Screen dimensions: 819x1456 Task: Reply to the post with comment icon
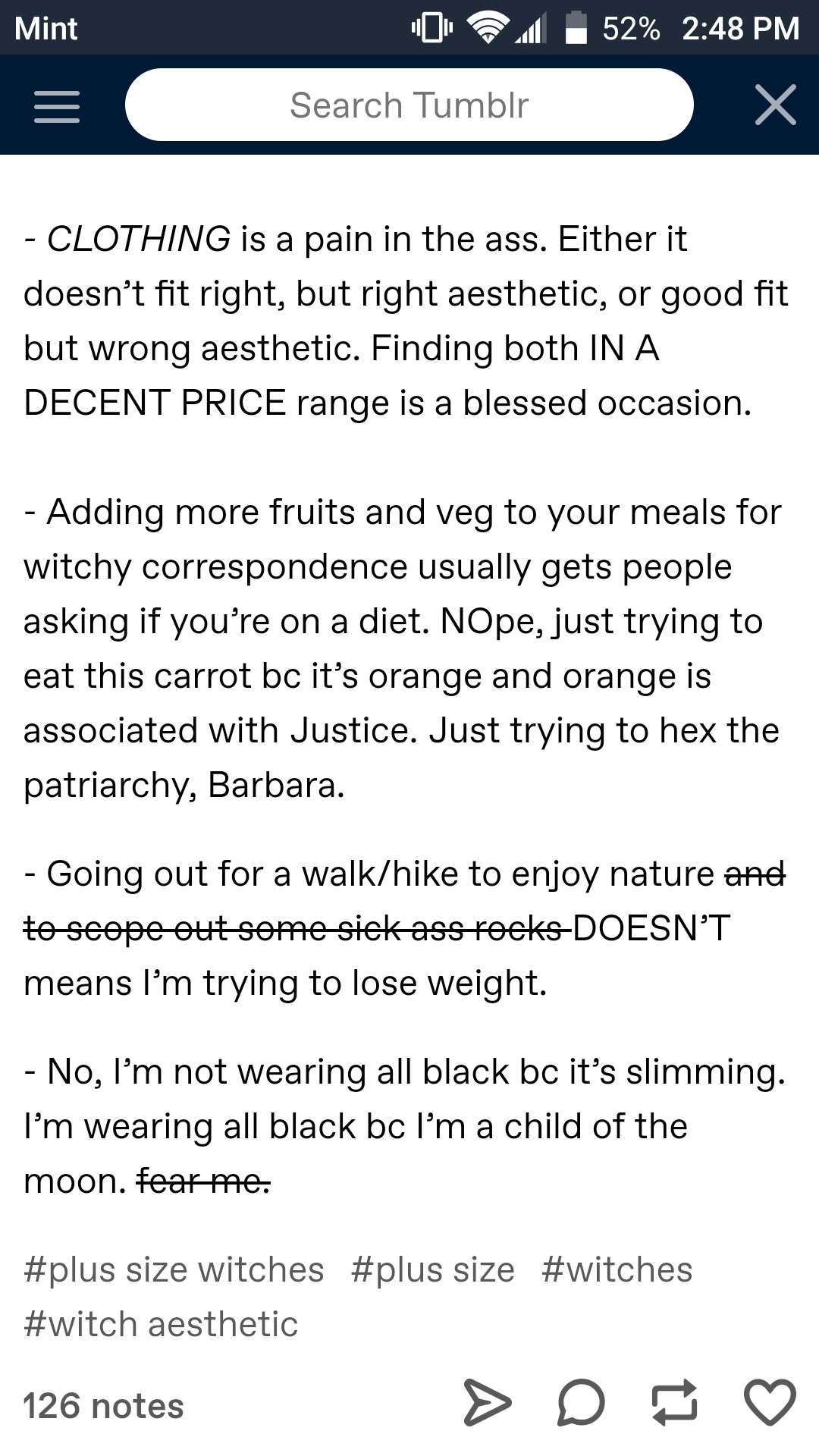581,1402
